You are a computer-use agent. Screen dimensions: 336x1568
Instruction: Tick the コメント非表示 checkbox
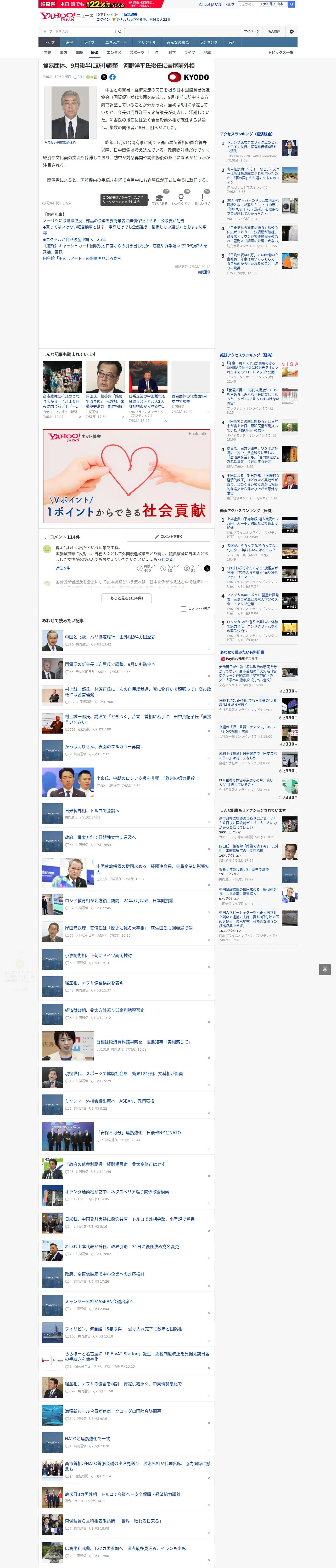pos(183,609)
